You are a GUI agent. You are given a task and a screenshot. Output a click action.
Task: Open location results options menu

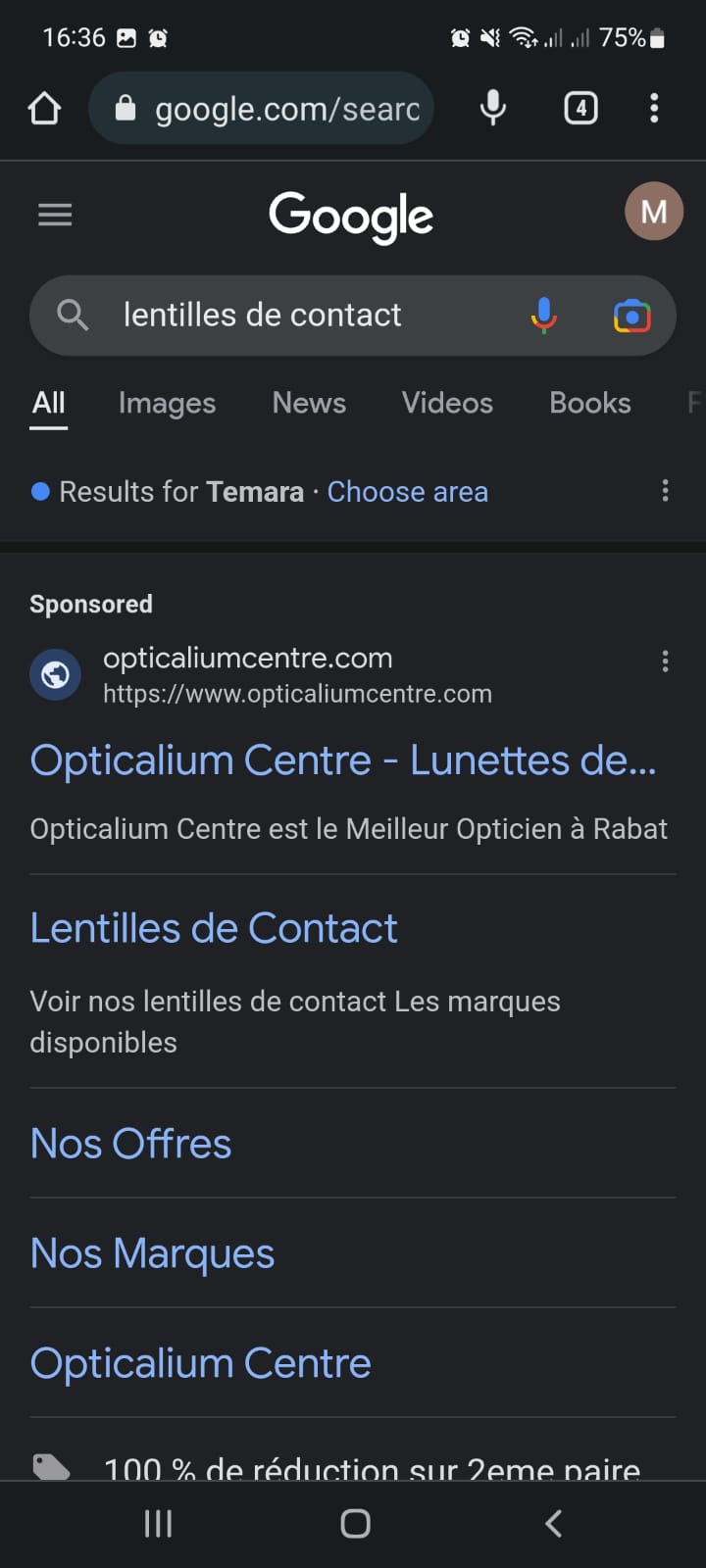point(665,490)
